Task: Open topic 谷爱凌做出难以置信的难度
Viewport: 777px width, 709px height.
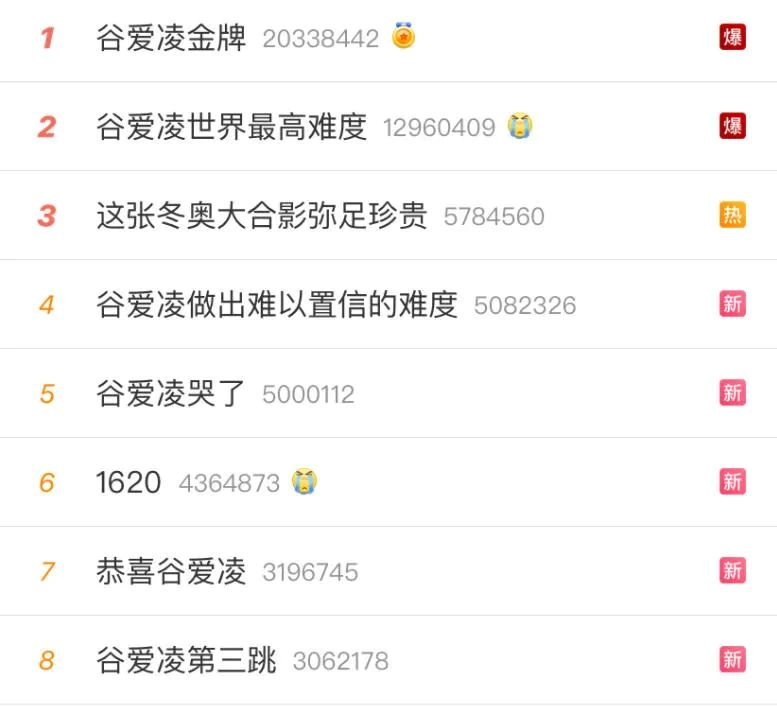Action: coord(277,305)
